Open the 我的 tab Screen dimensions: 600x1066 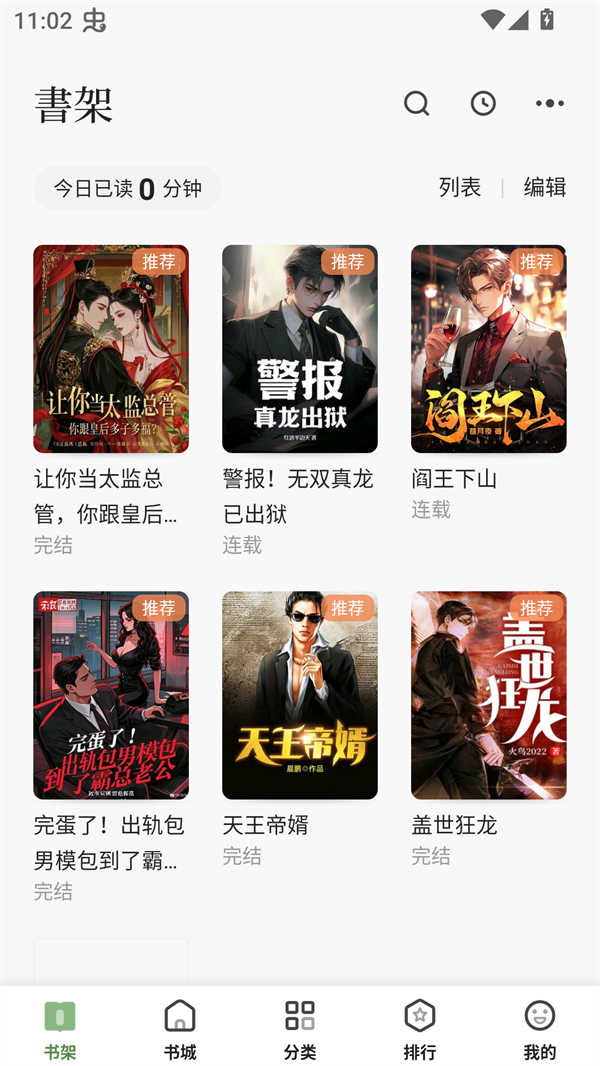point(540,1030)
